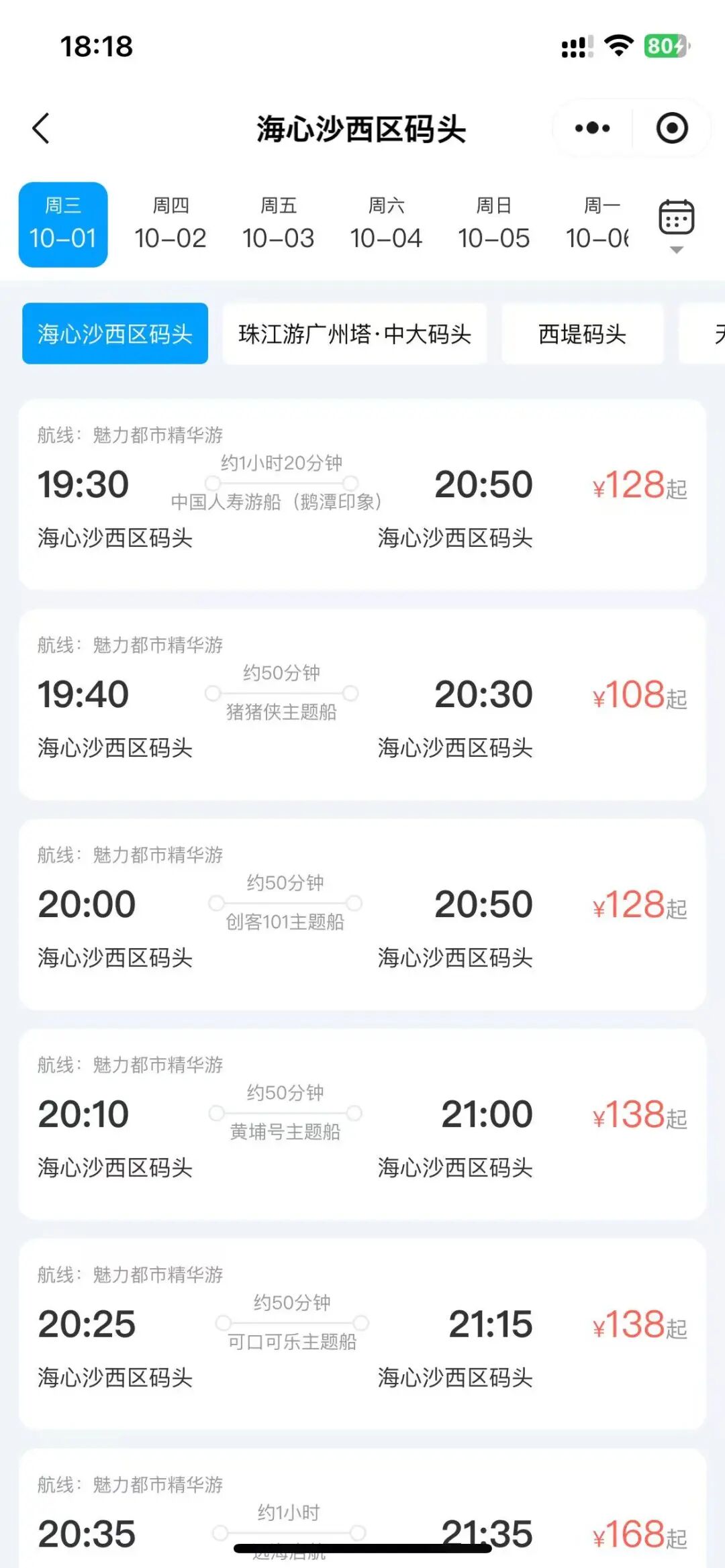Choose the 周日 10-05 date
725x1568 pixels.
pyautogui.click(x=493, y=224)
